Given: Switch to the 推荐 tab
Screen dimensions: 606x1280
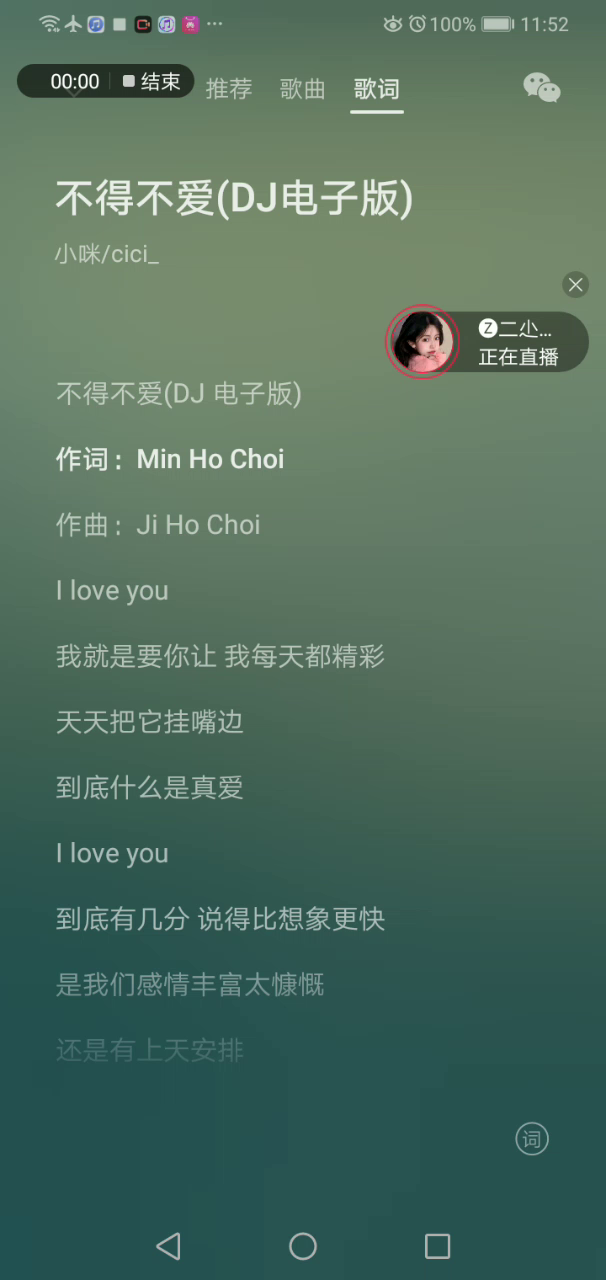Looking at the screenshot, I should (x=228, y=89).
